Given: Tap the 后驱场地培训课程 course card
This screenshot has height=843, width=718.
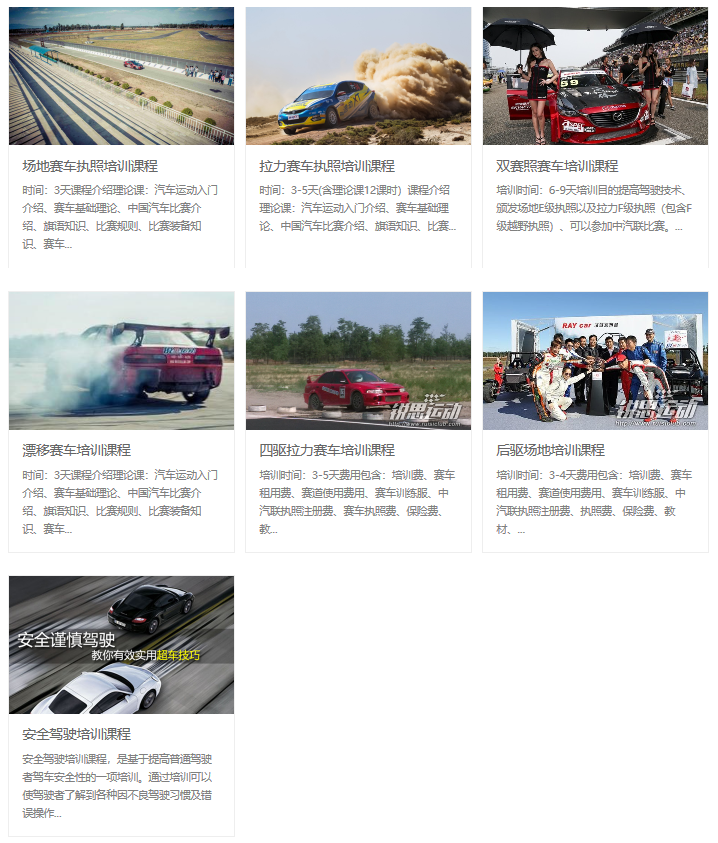Looking at the screenshot, I should coord(595,421).
